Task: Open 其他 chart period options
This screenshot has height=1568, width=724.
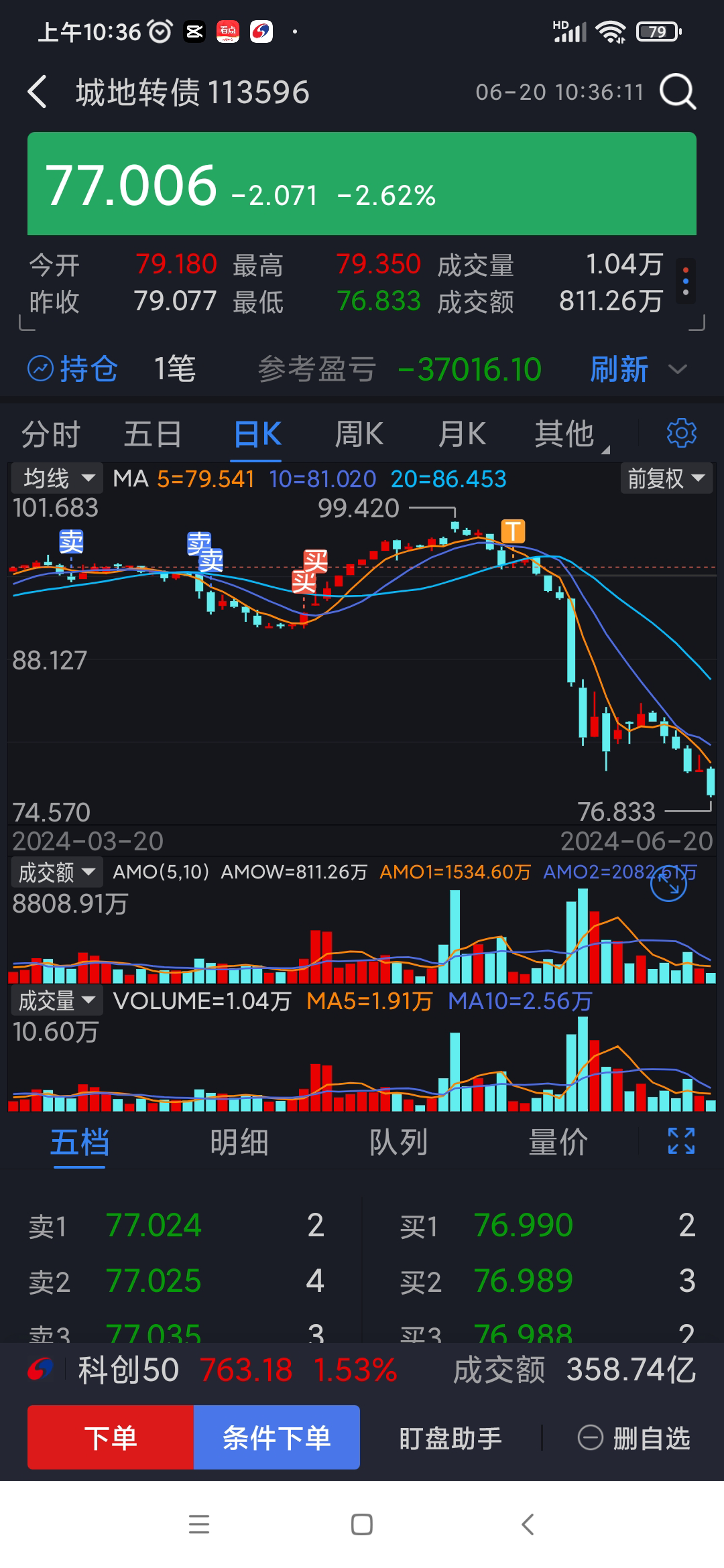Action: [565, 434]
